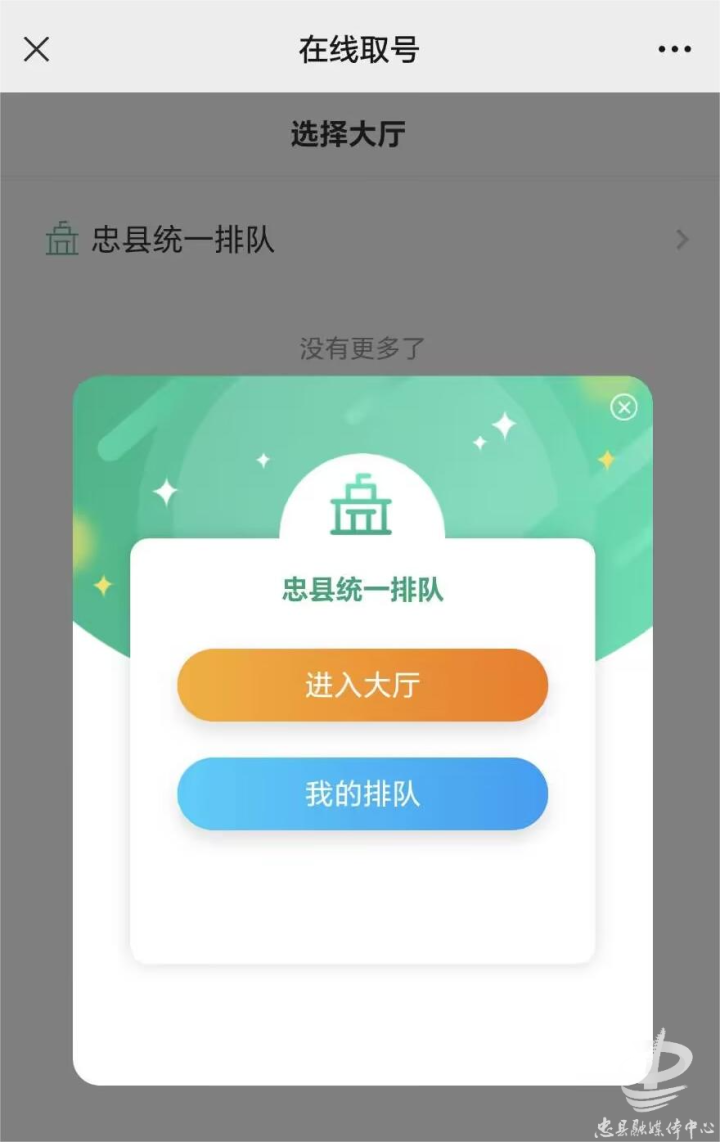This screenshot has width=720, height=1142.
Task: Select the 忠县统一排队 hall row
Action: (360, 240)
